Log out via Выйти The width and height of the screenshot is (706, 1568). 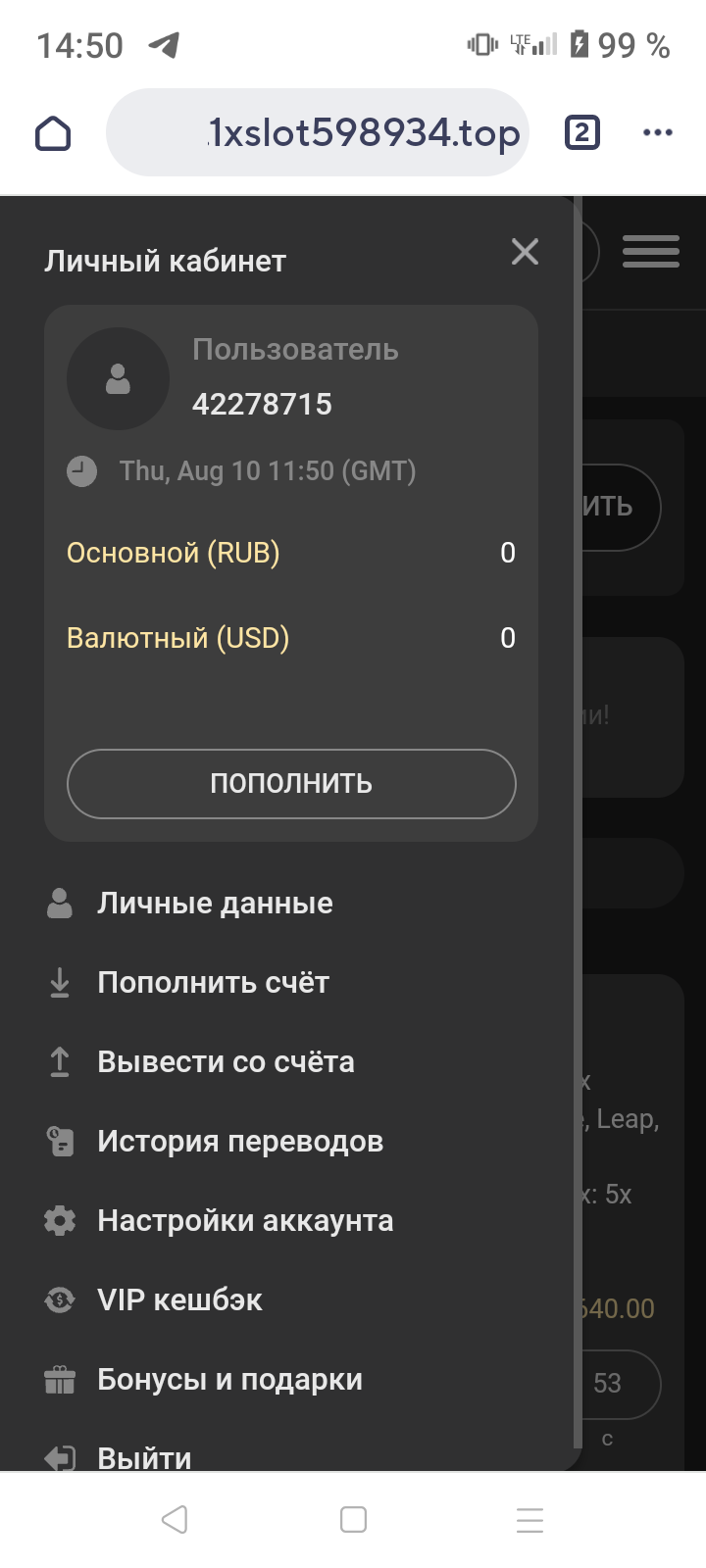[144, 1457]
